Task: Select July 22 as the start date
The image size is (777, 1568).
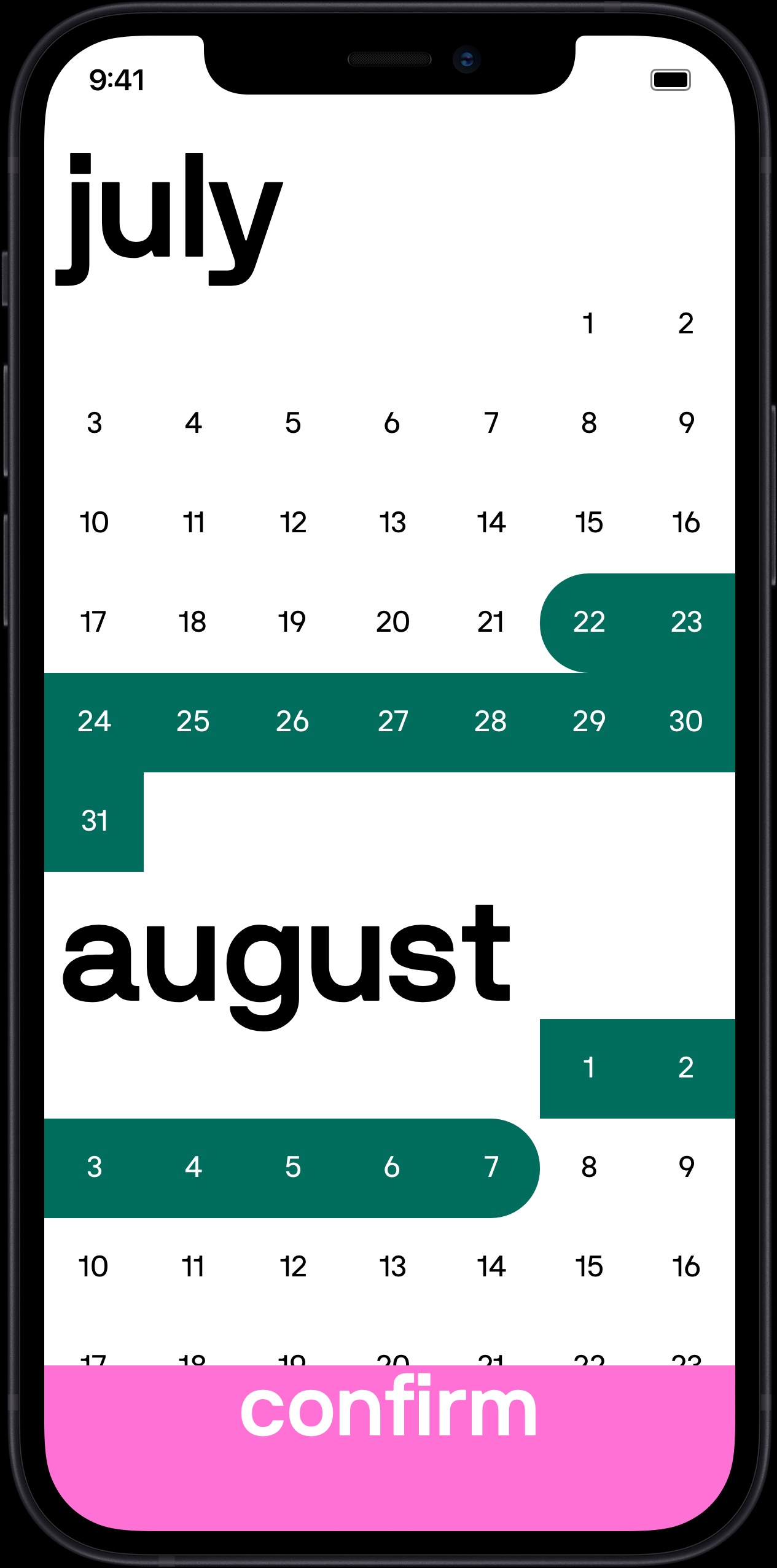Action: coord(589,623)
